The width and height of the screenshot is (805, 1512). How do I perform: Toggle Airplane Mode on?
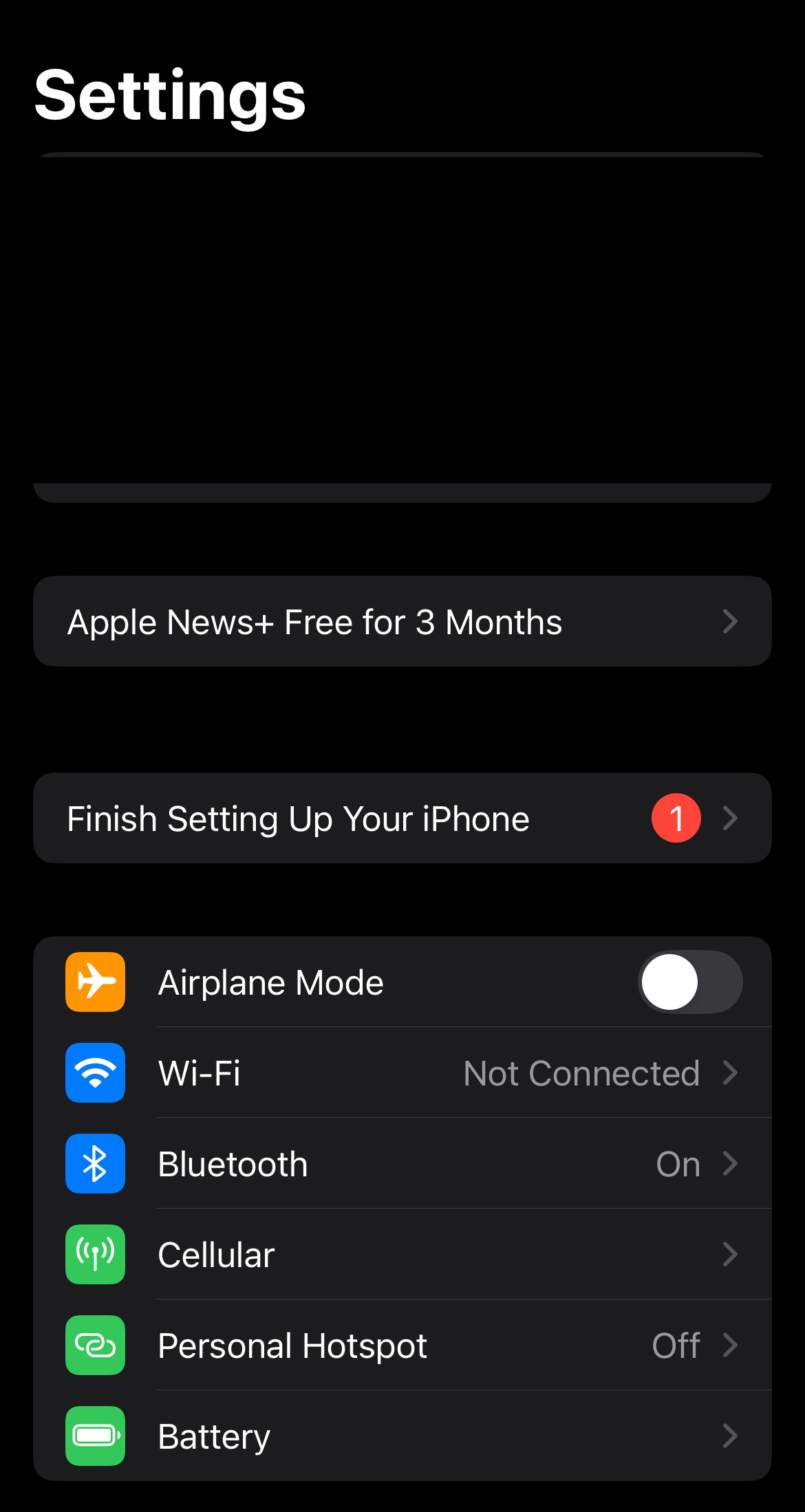(689, 982)
